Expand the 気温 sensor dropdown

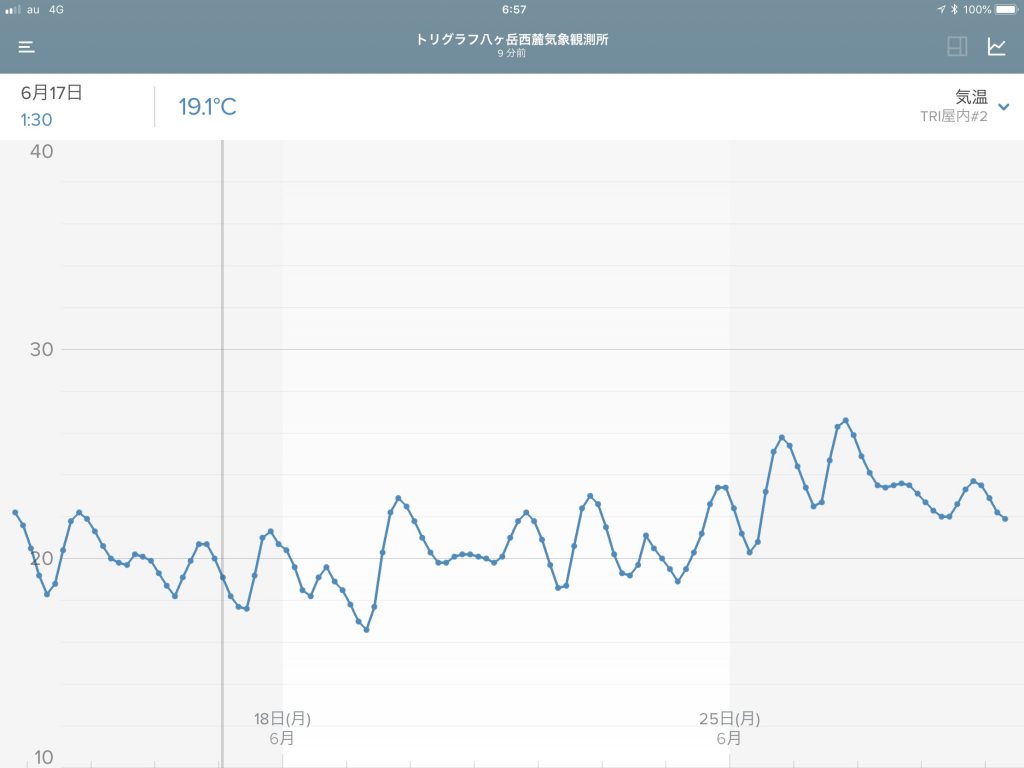click(1003, 107)
